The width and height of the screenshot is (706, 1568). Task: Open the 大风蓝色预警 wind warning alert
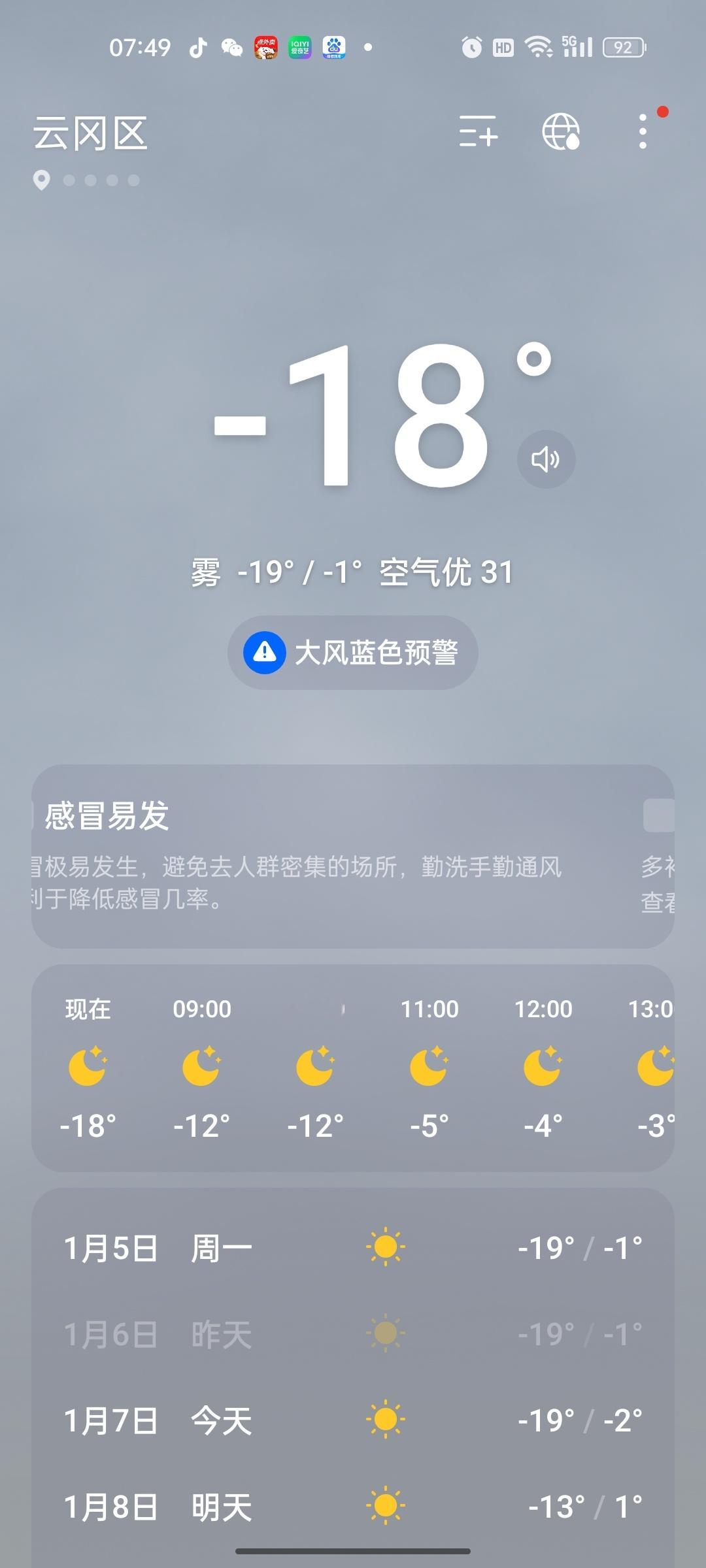(x=353, y=651)
